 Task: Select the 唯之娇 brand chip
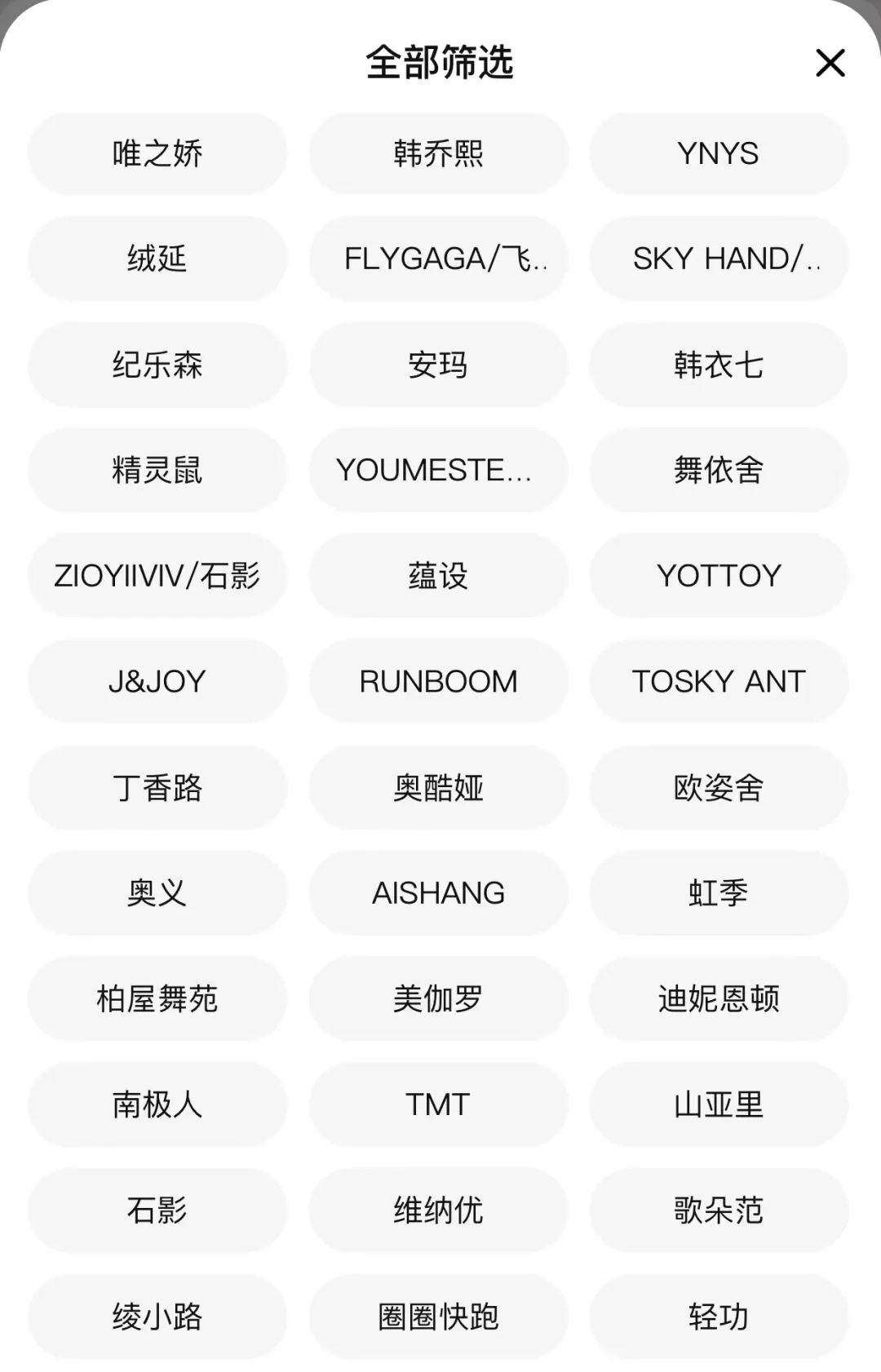click(x=157, y=153)
